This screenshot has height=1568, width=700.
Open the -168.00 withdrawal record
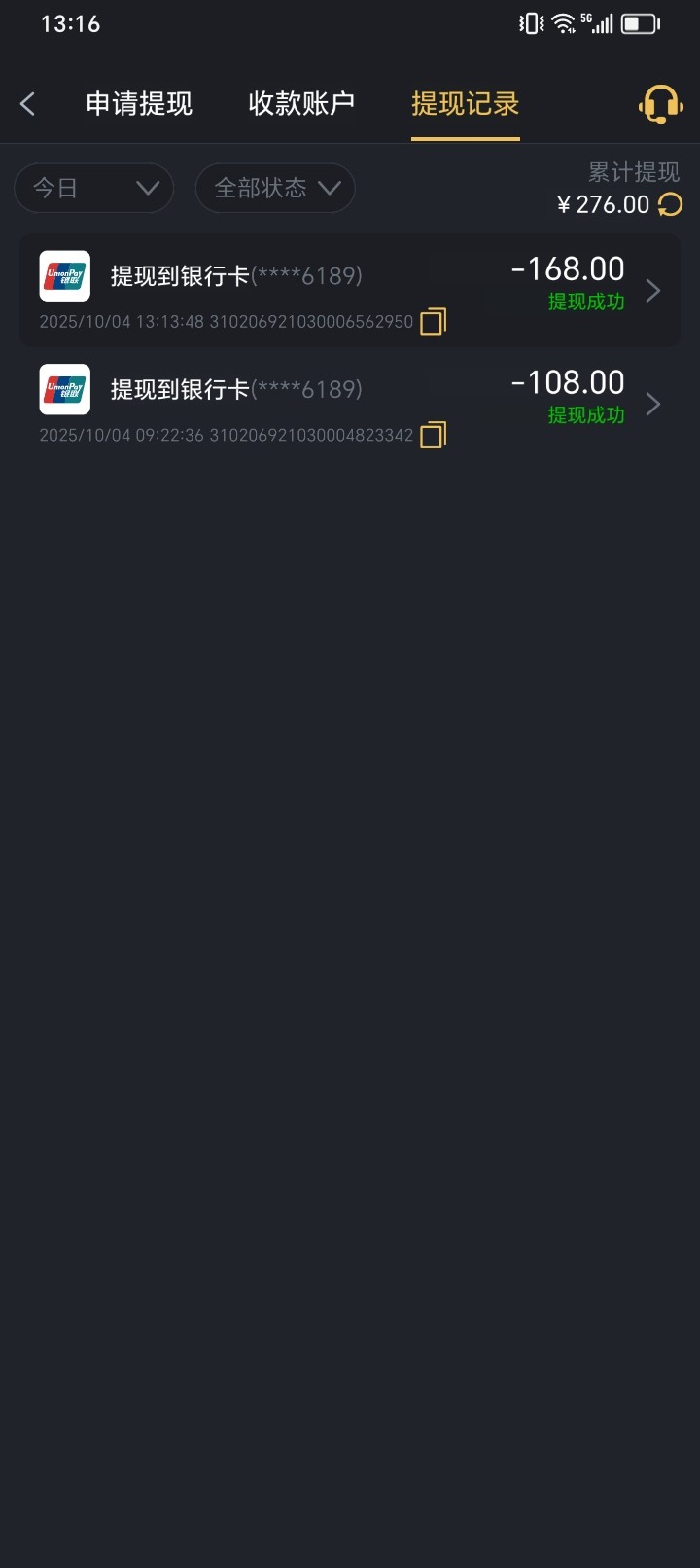(x=350, y=289)
